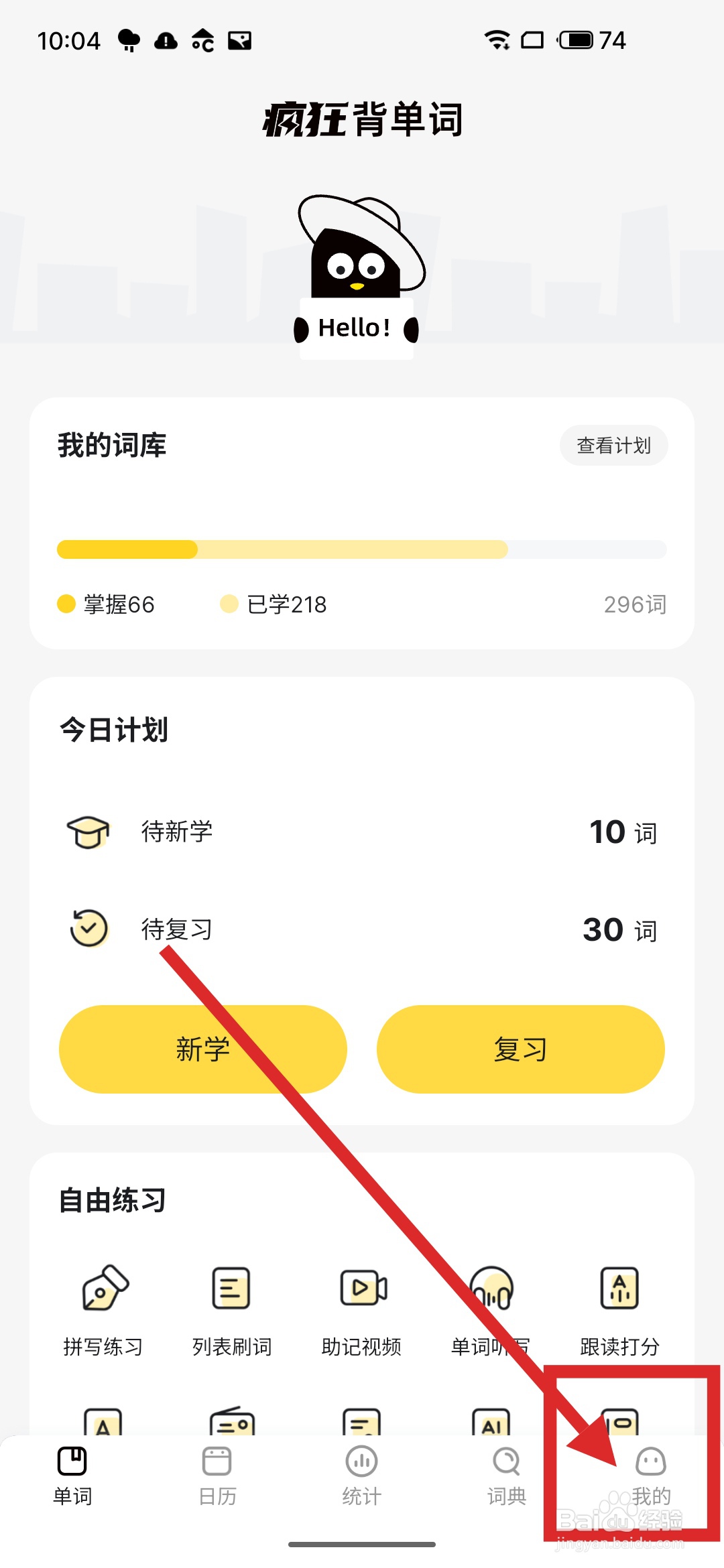The height and width of the screenshot is (1568, 724).
Task: Tap the 查看计划 button
Action: (613, 446)
